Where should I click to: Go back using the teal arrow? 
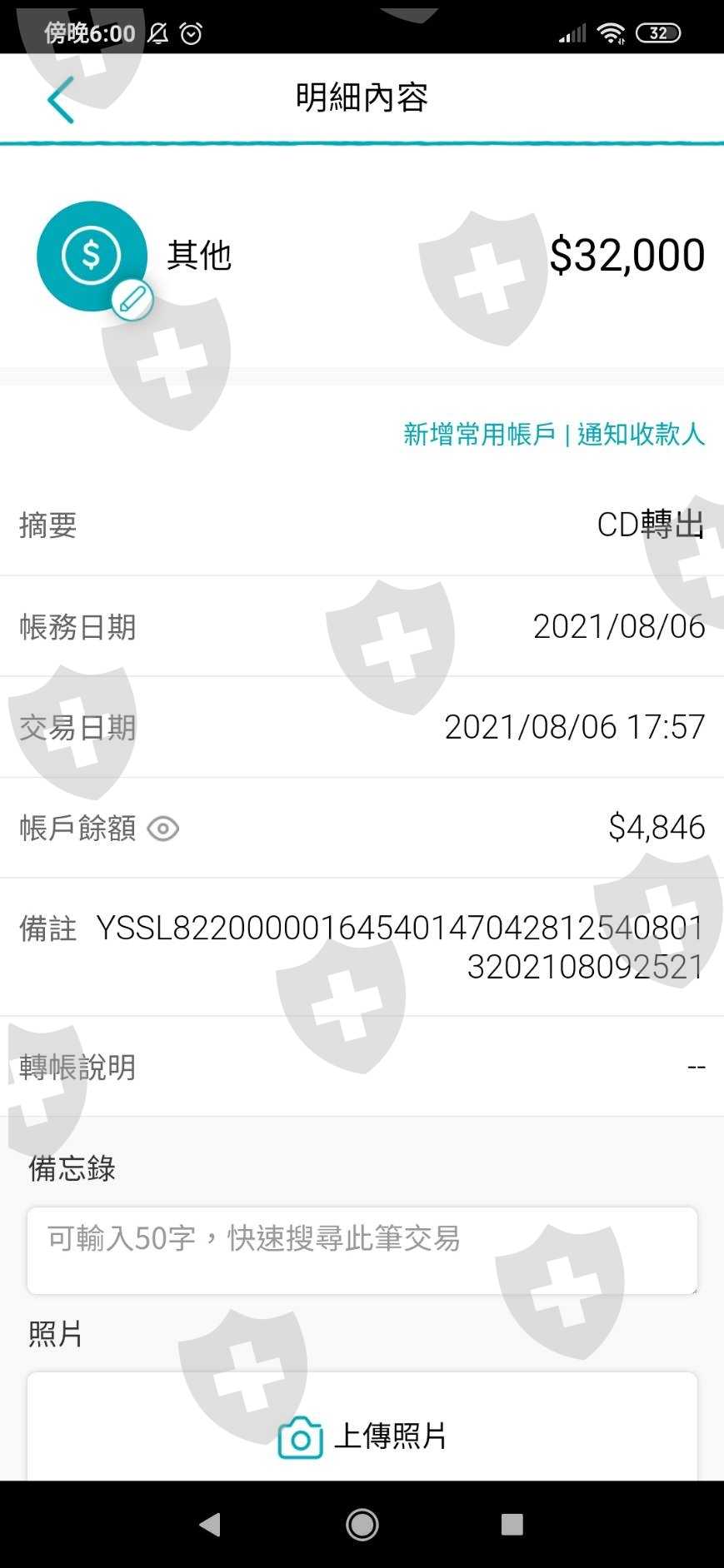click(61, 99)
